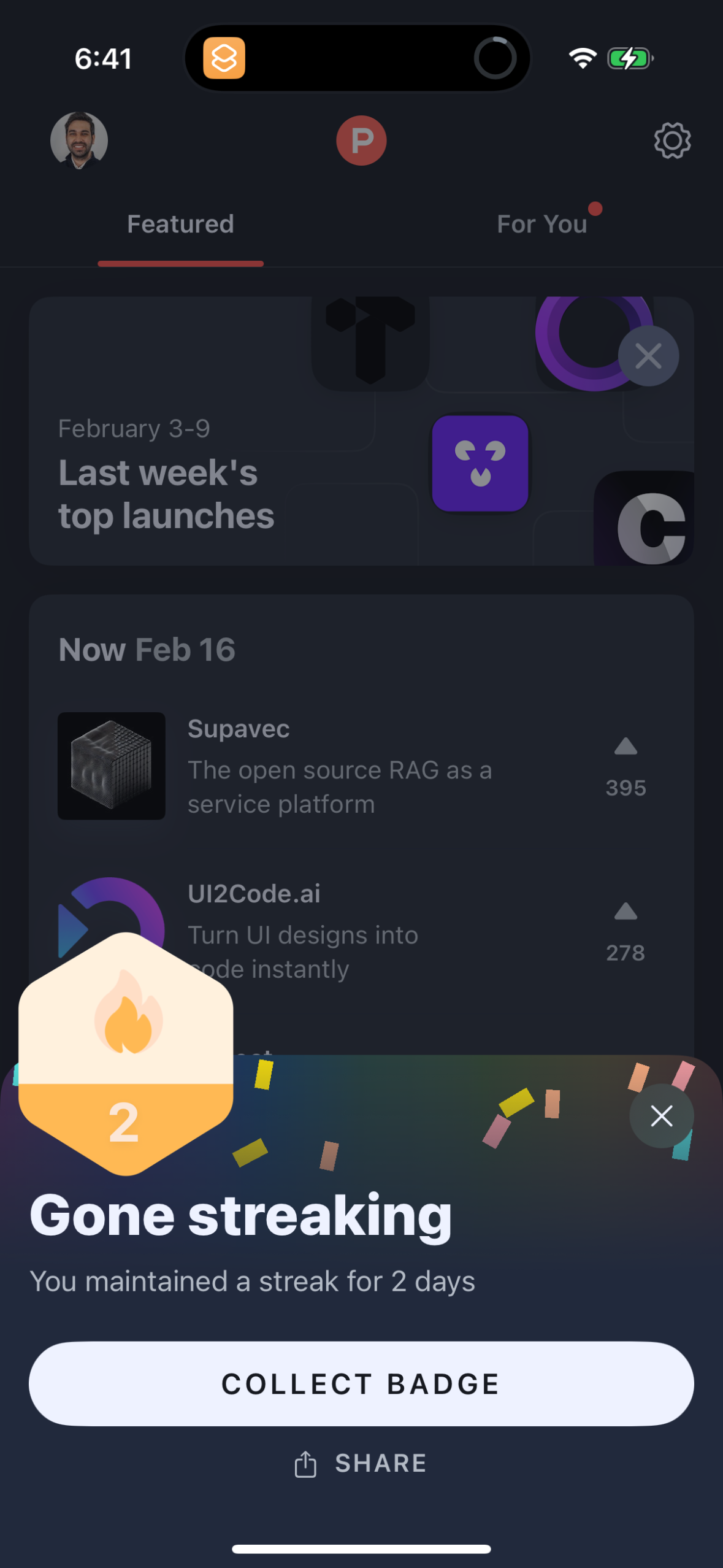Dismiss the Gone streaking overlay
Screen dimensions: 723x1568
(662, 1116)
